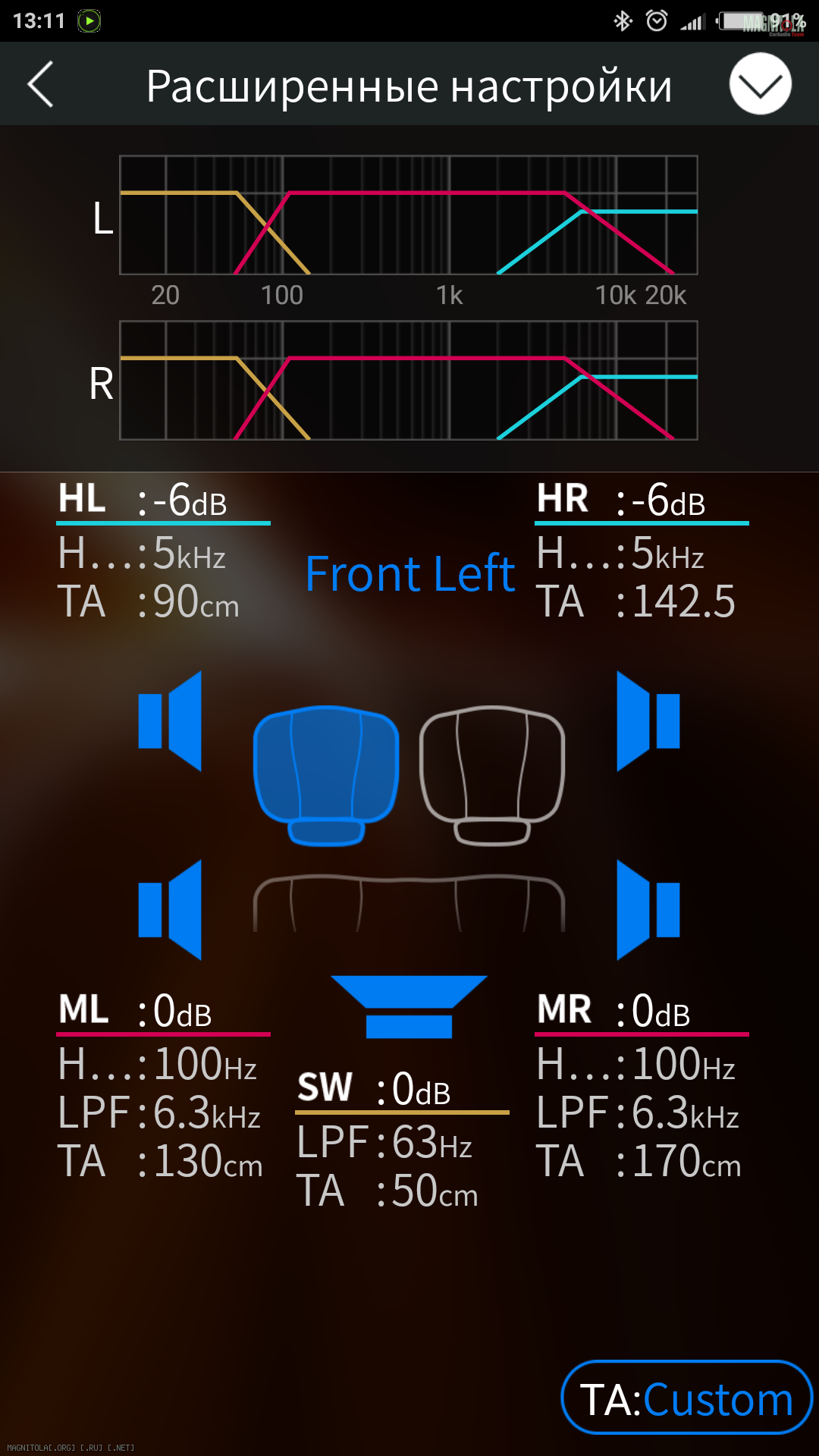
Task: Select the rear right speaker icon
Action: (x=648, y=909)
